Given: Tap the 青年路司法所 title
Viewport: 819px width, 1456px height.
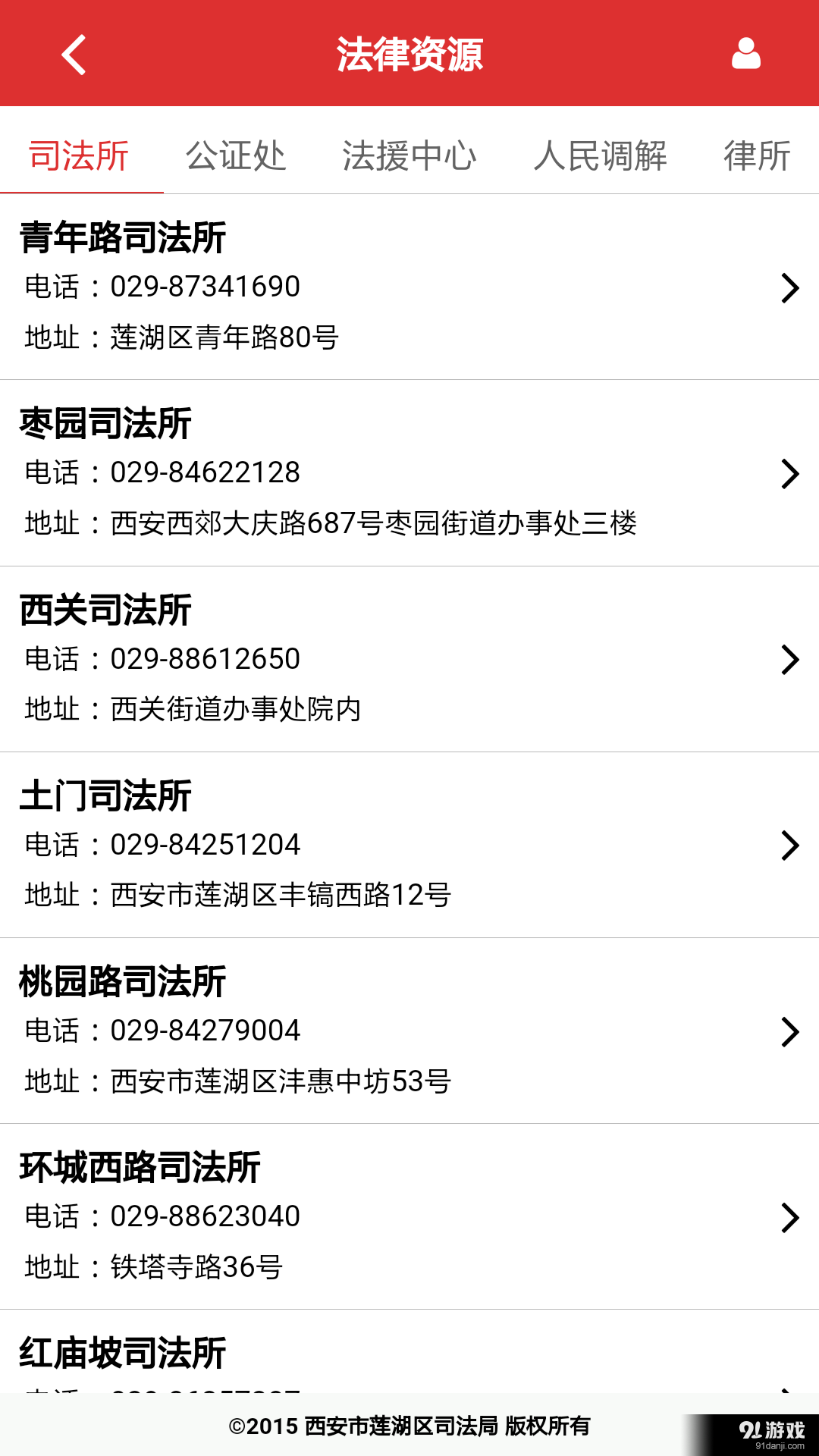Looking at the screenshot, I should coord(124,237).
